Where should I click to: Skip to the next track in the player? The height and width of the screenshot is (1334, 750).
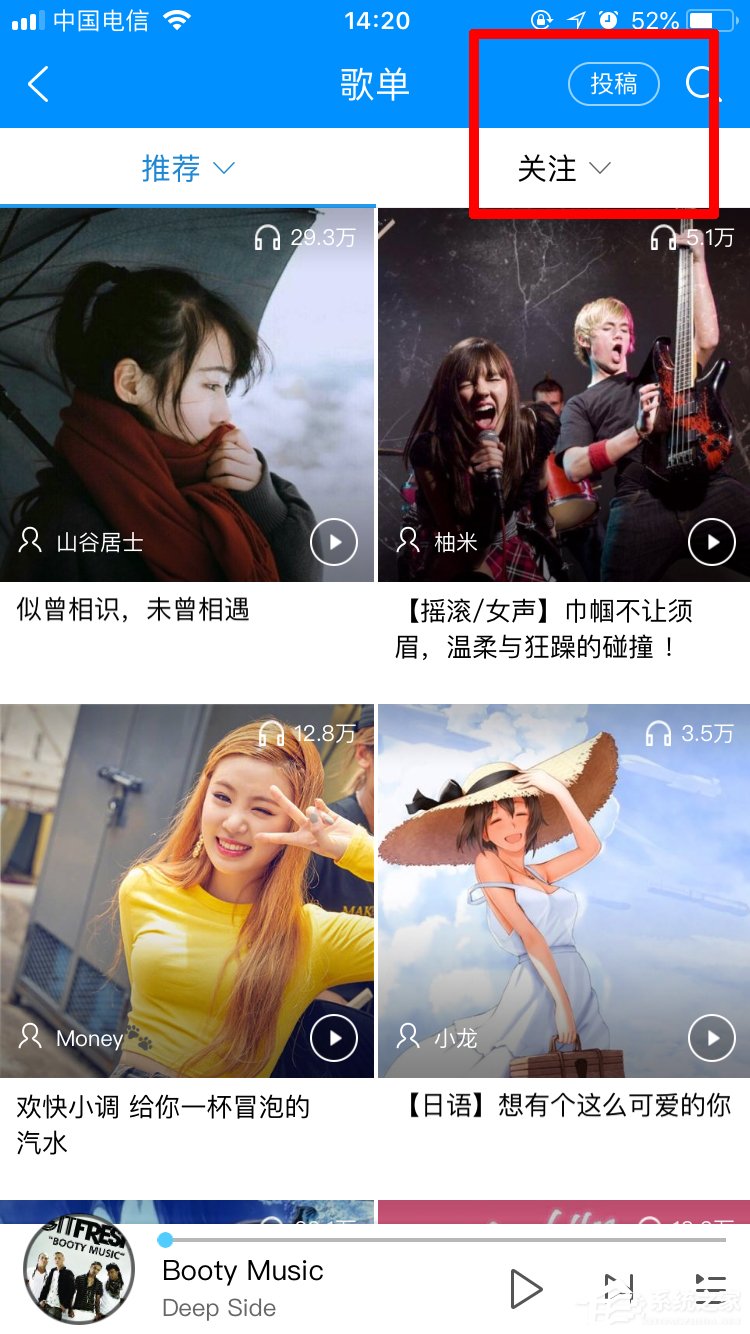coord(620,1289)
